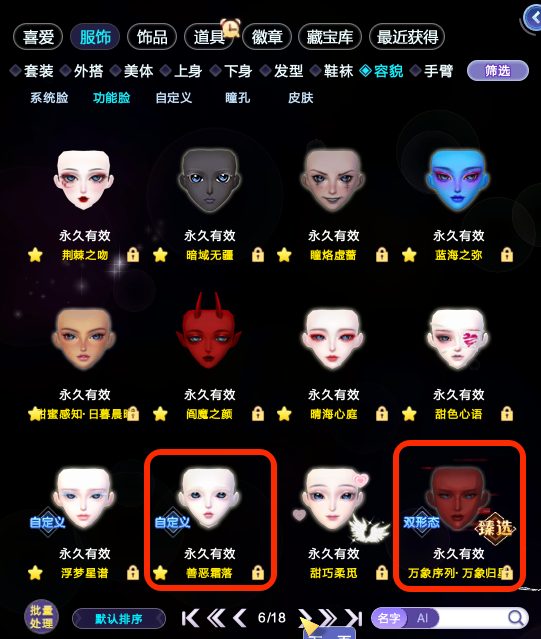Open the 徽章 badges tab
541x639 pixels.
click(x=267, y=37)
